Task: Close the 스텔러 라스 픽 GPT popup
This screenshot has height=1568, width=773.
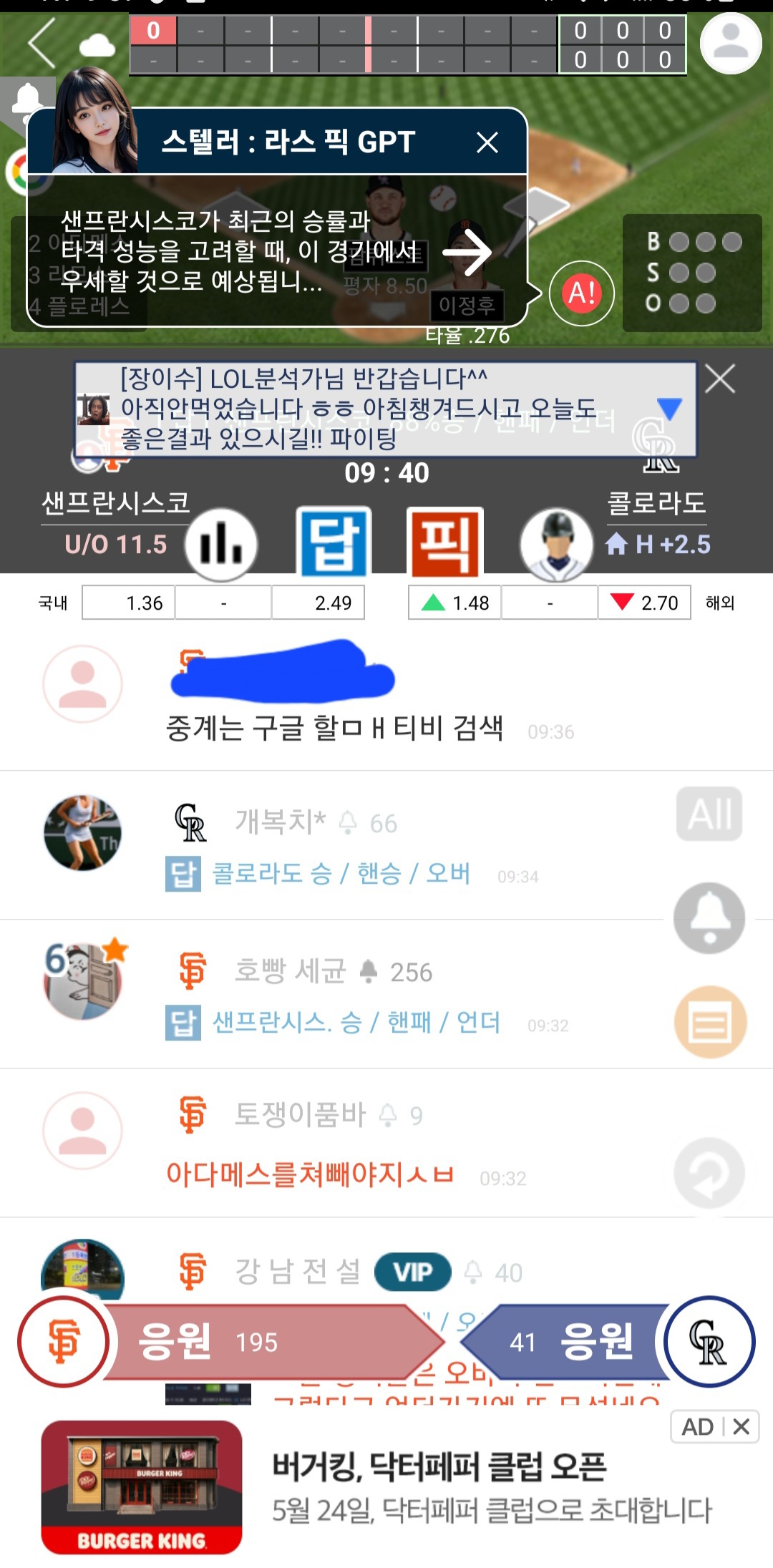Action: (487, 142)
